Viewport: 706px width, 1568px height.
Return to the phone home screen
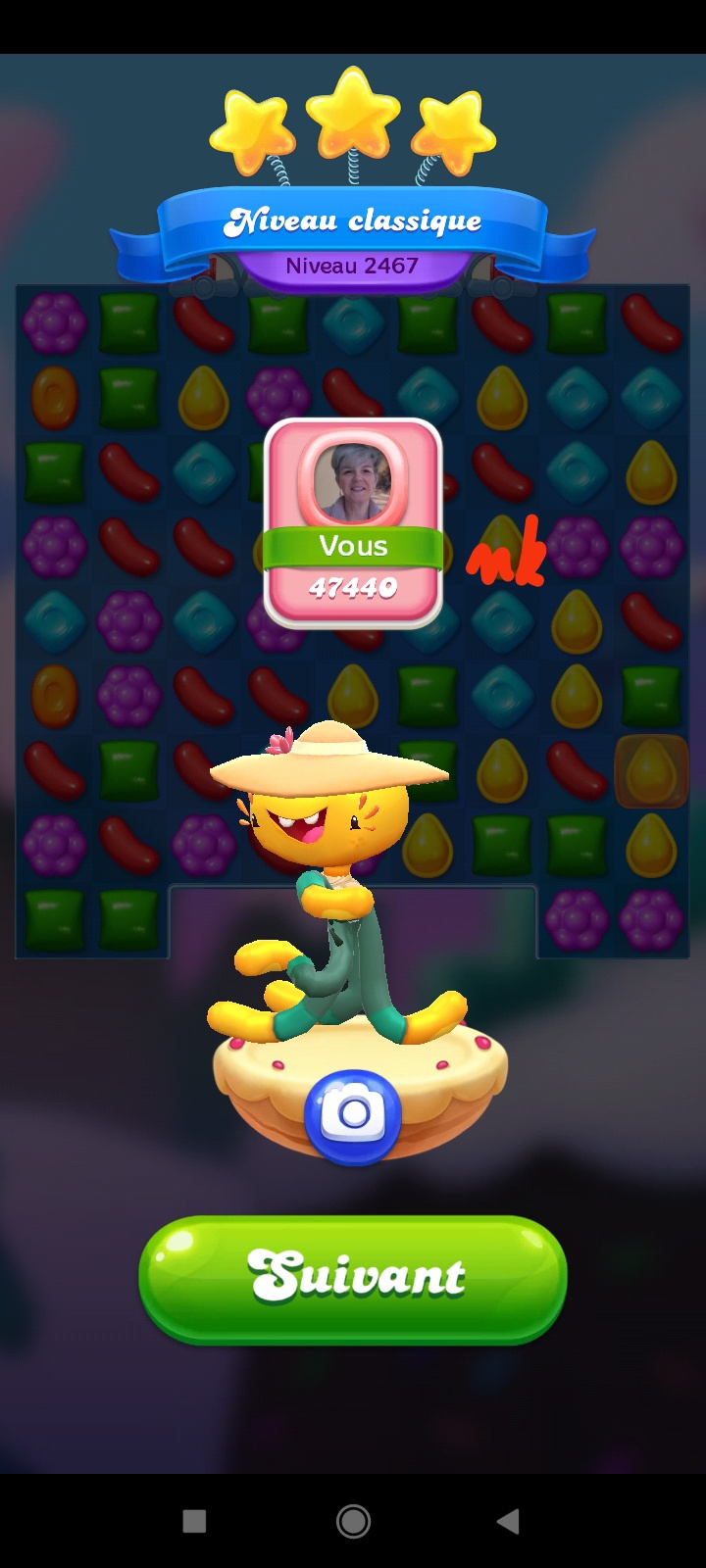[353, 1521]
